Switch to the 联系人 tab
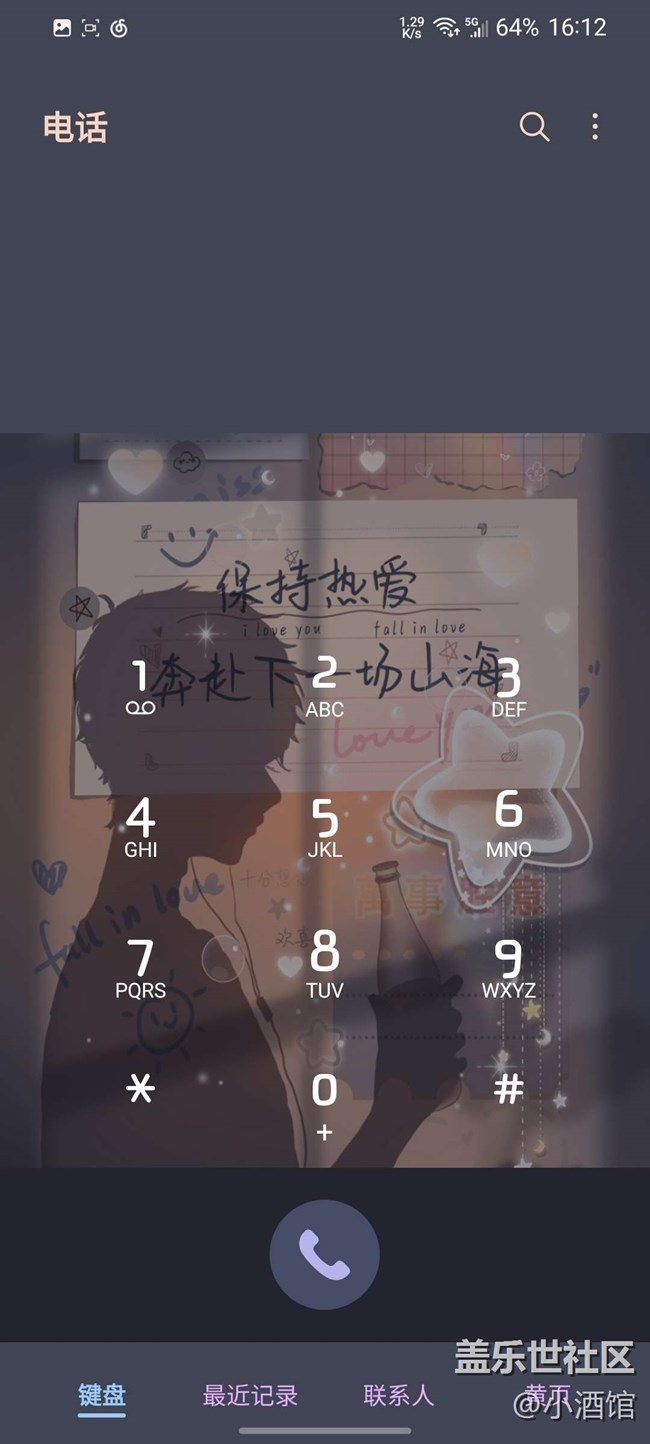This screenshot has height=1444, width=650. coord(398,1395)
